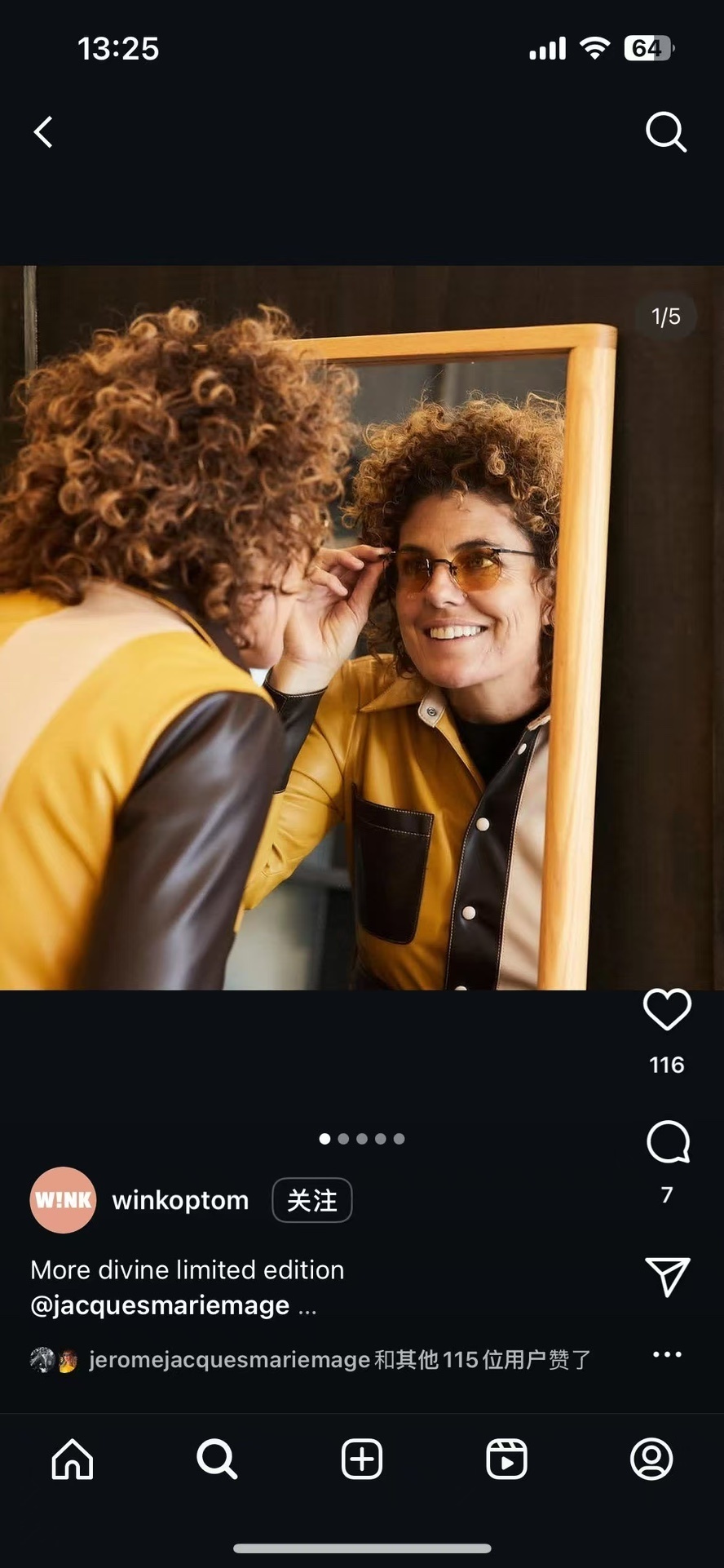
Task: Expand the truncated post caption
Action: [307, 1306]
